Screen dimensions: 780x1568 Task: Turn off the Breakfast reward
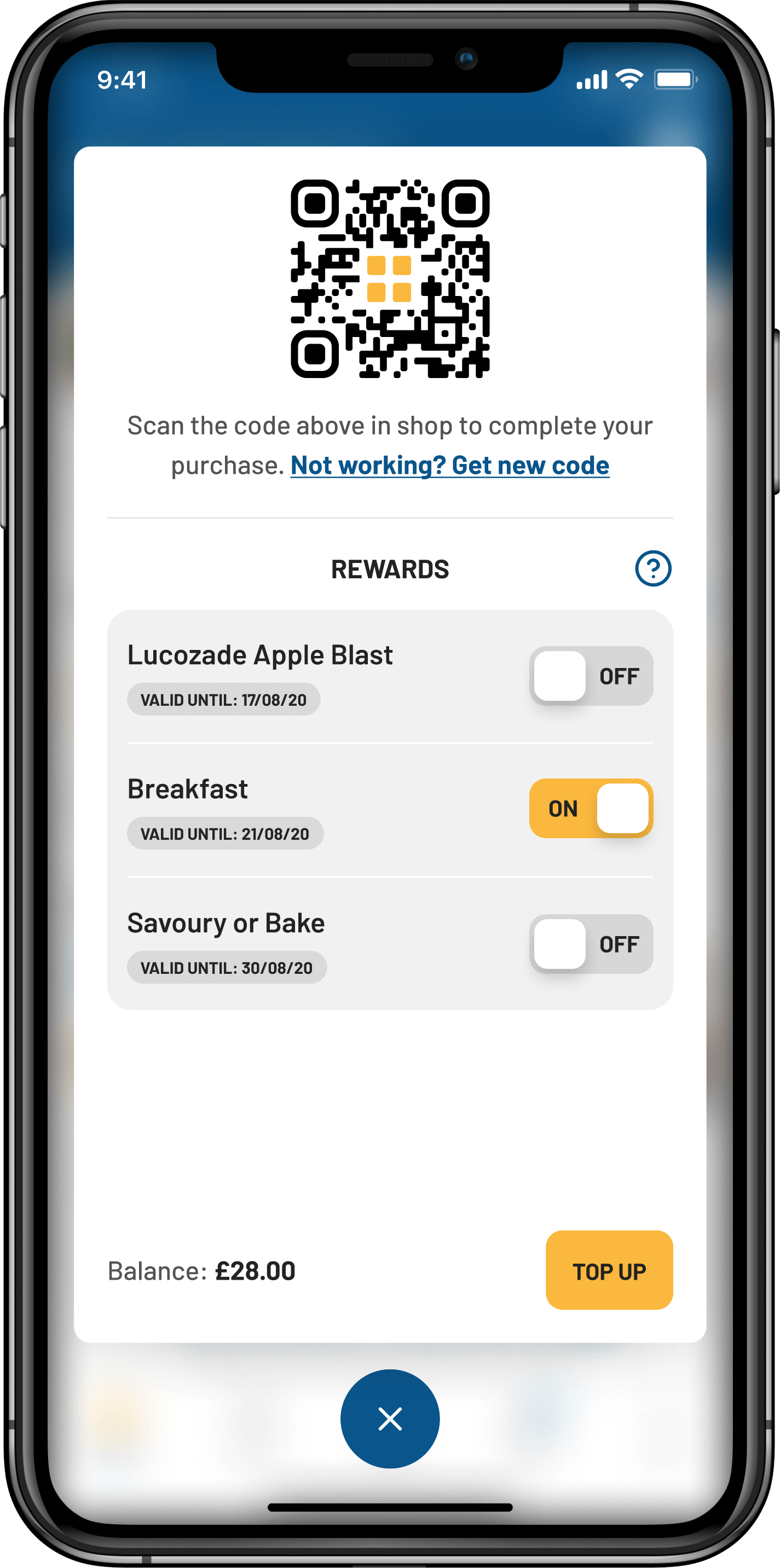tap(591, 809)
